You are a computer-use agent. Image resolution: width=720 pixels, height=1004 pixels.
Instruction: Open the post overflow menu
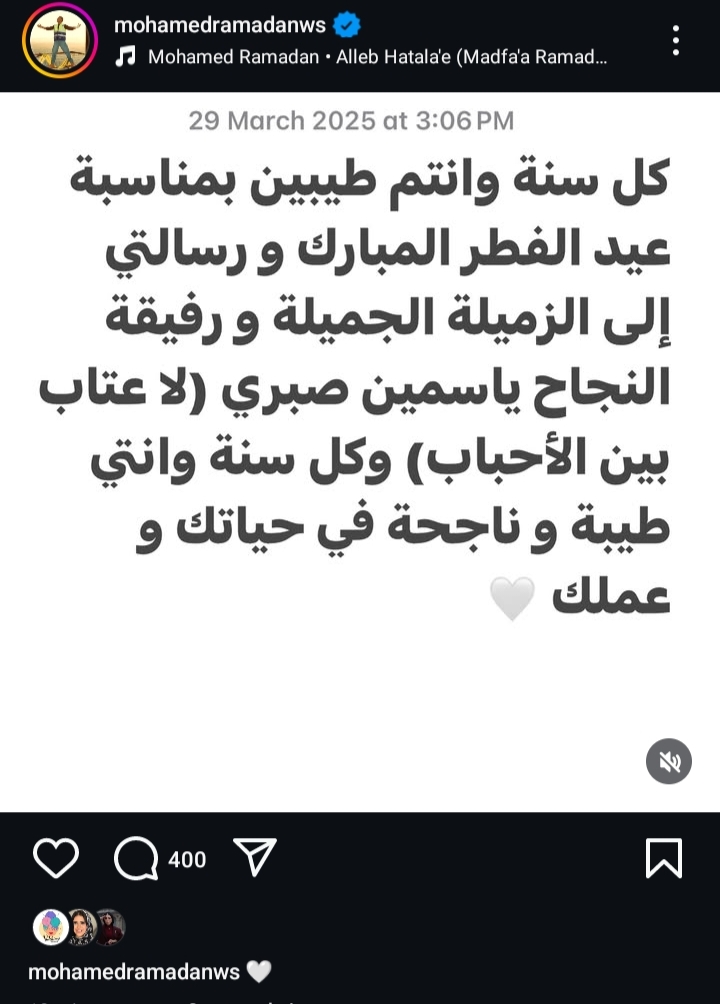pyautogui.click(x=676, y=40)
